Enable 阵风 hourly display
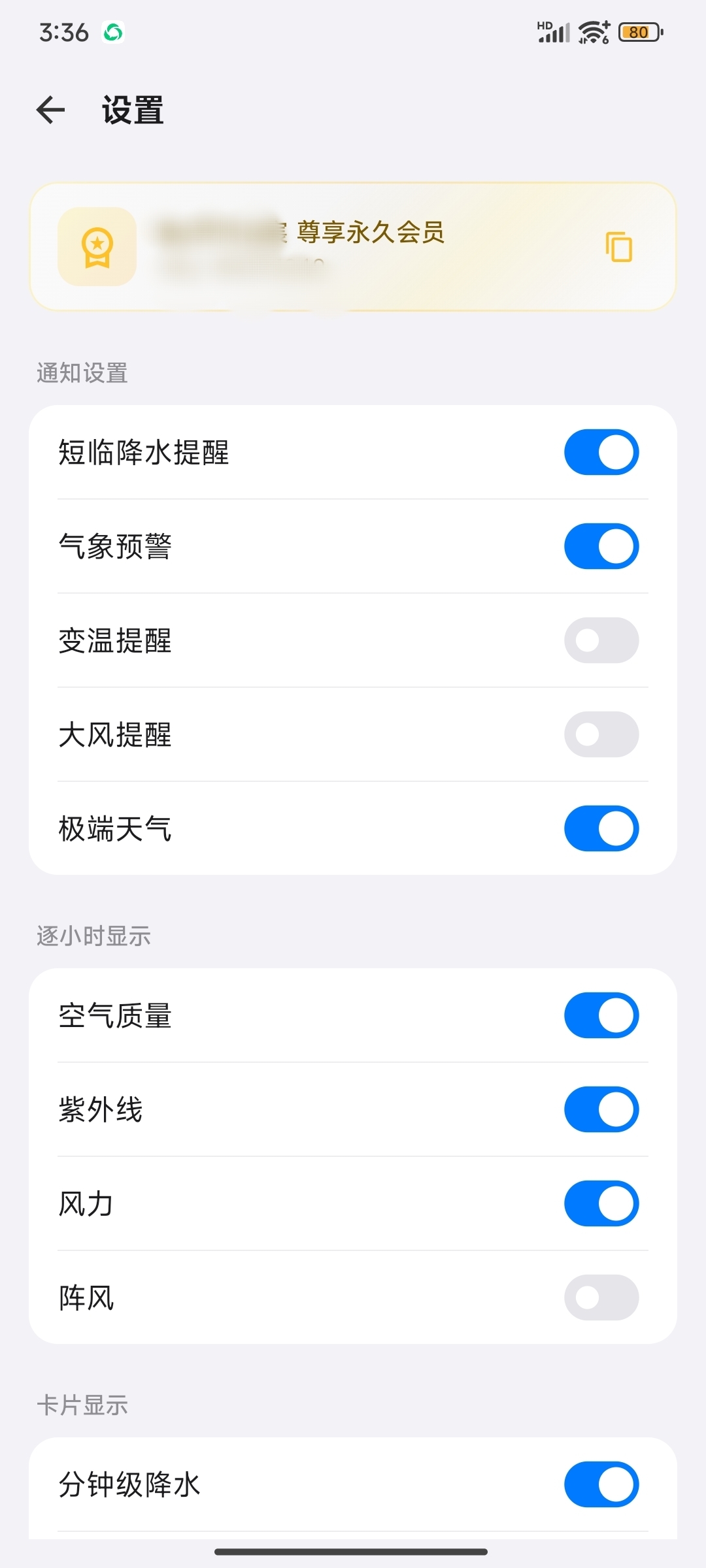 [601, 1298]
